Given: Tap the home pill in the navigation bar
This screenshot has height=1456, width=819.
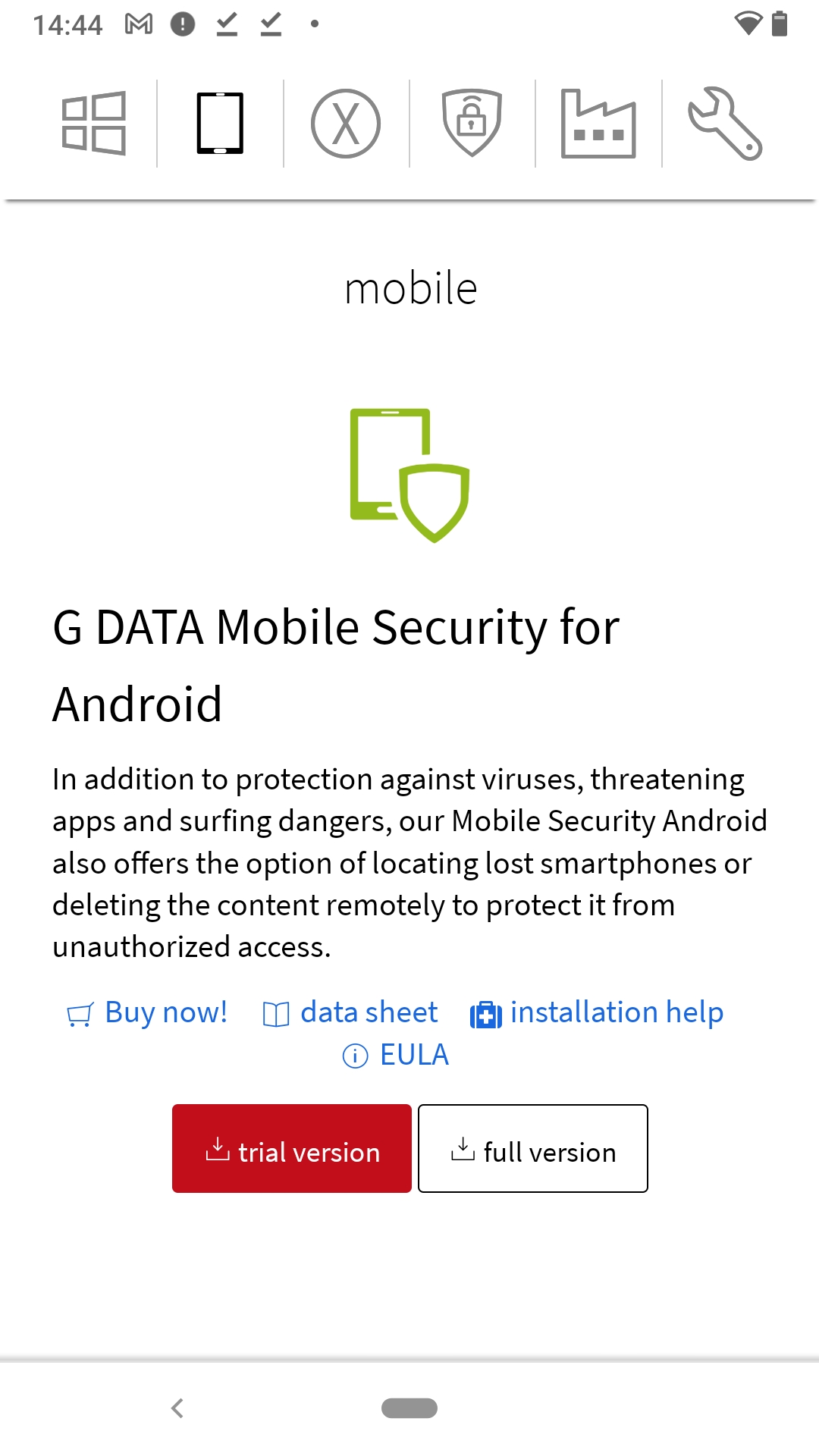Looking at the screenshot, I should pyautogui.click(x=409, y=1408).
